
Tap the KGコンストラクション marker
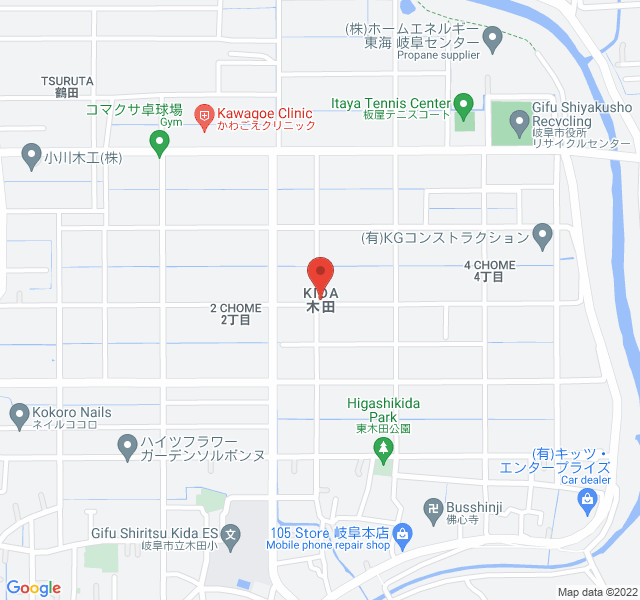(x=543, y=237)
